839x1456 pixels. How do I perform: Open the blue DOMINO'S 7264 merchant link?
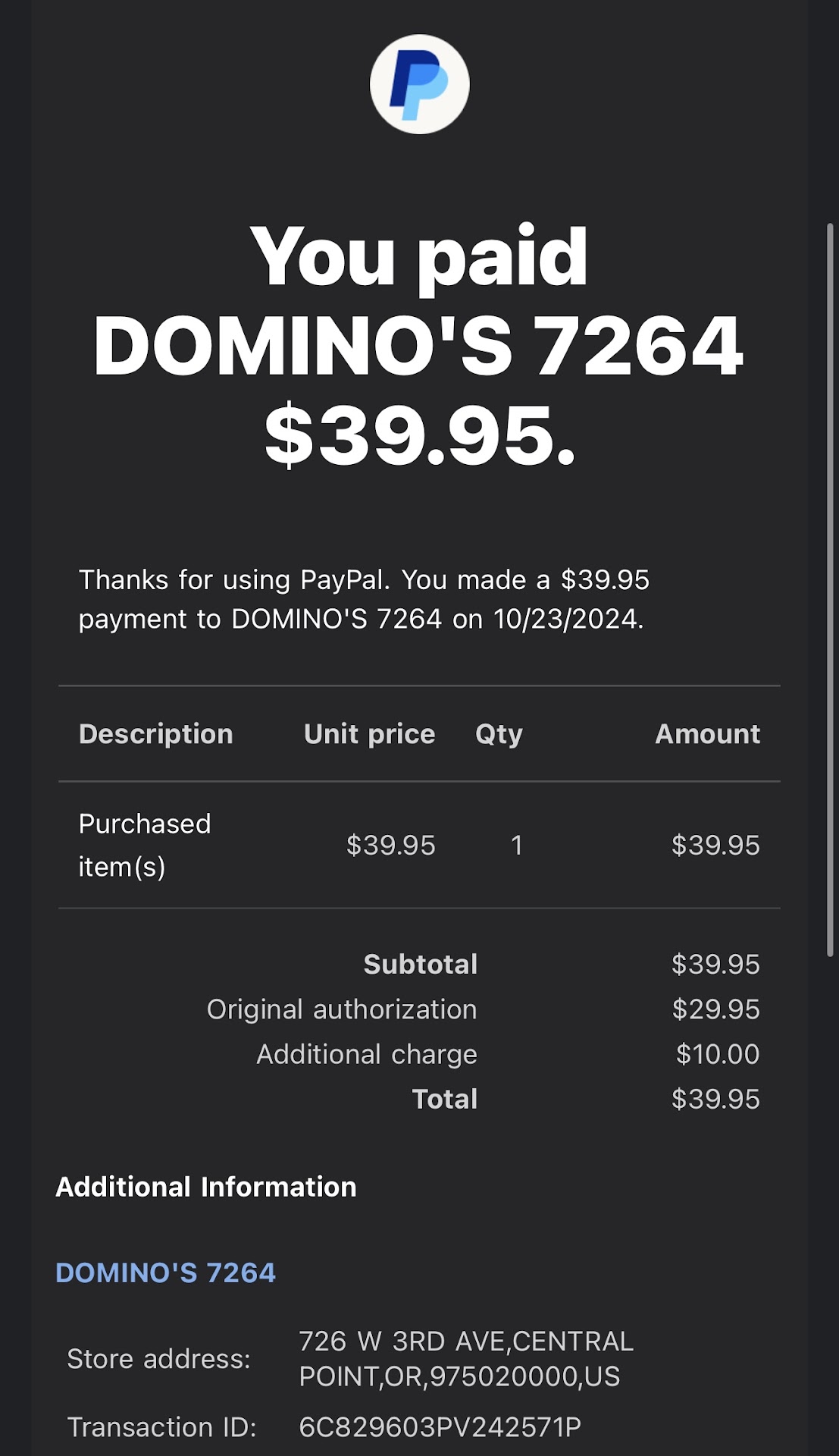click(165, 1272)
